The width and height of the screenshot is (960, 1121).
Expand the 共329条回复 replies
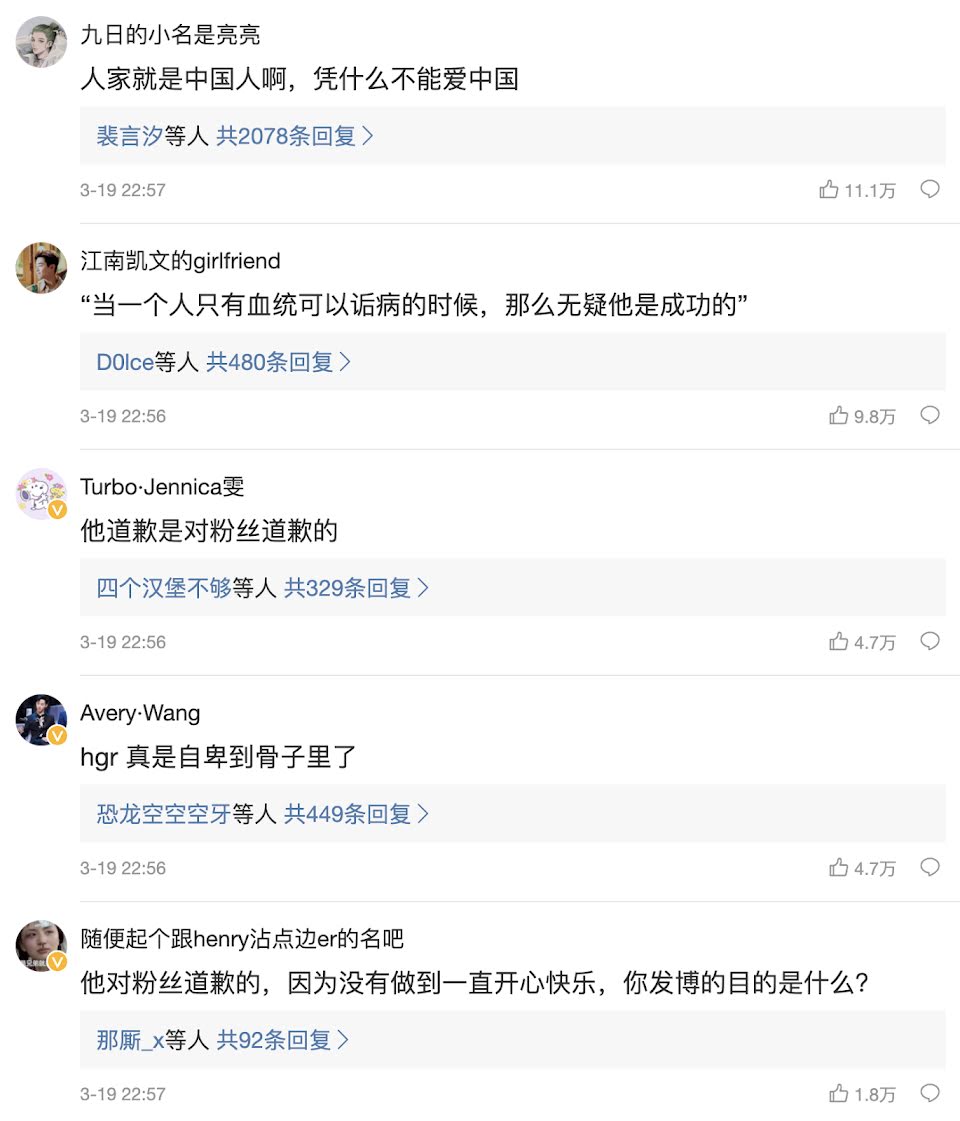pyautogui.click(x=356, y=588)
